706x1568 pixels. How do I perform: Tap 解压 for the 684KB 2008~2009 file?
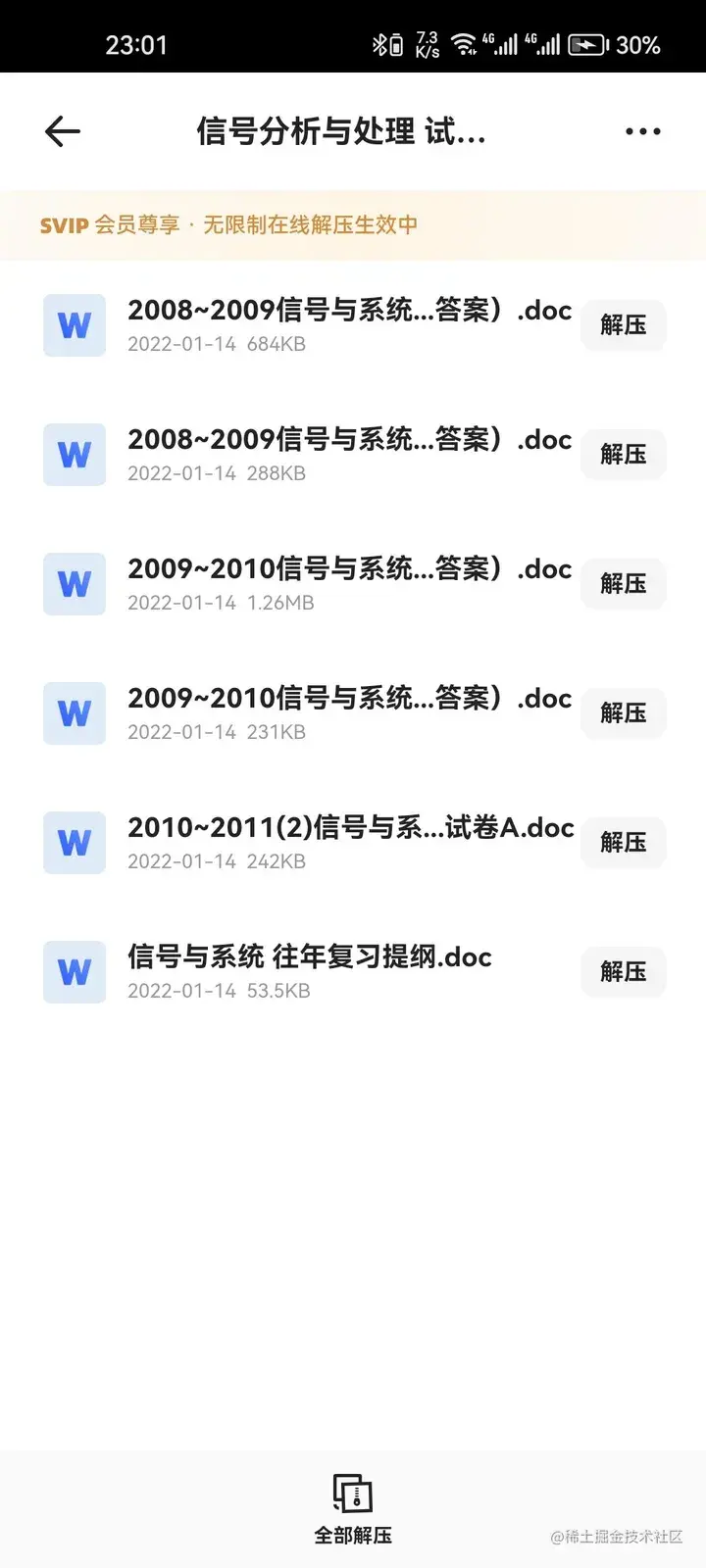pyautogui.click(x=623, y=325)
